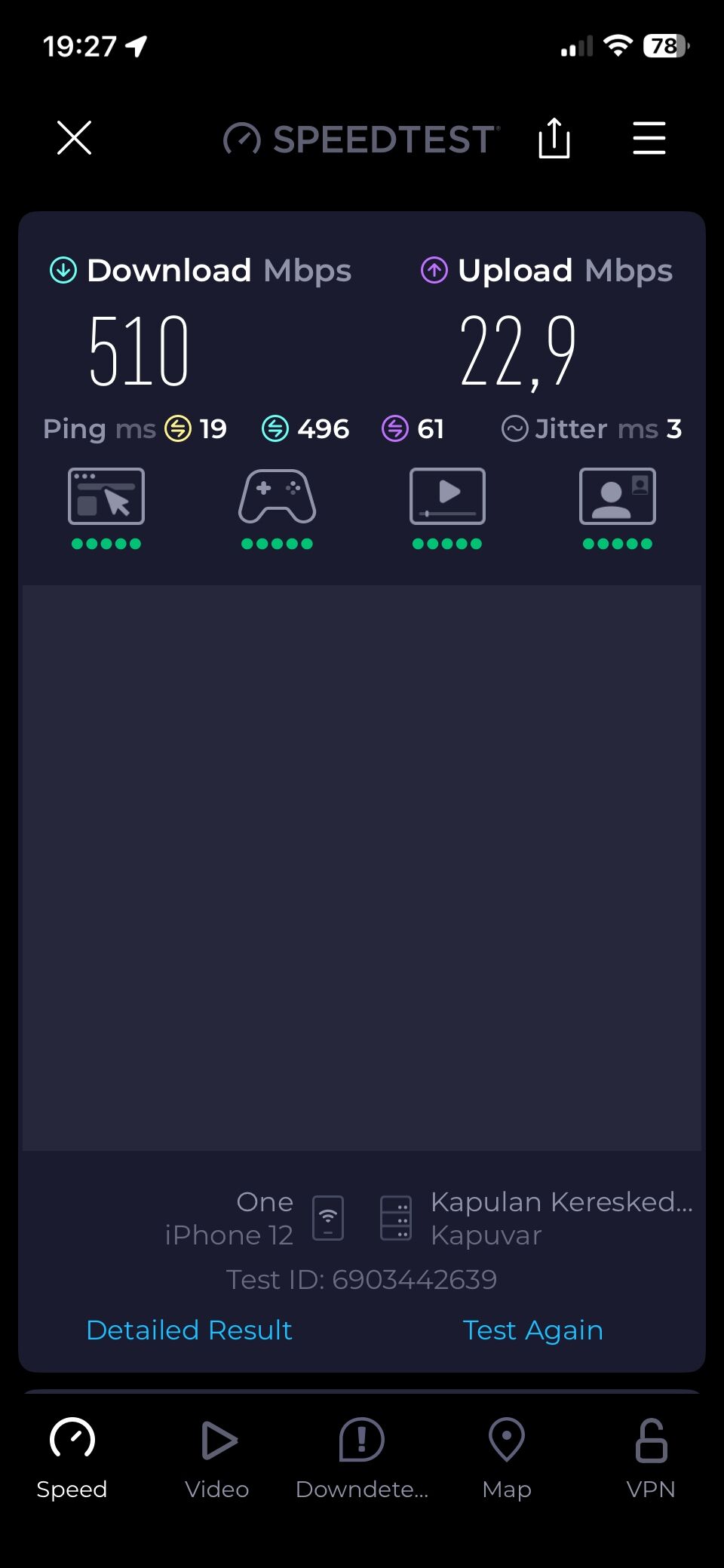Switch to the Video tab
Image resolution: width=724 pixels, height=1568 pixels.
click(217, 1458)
